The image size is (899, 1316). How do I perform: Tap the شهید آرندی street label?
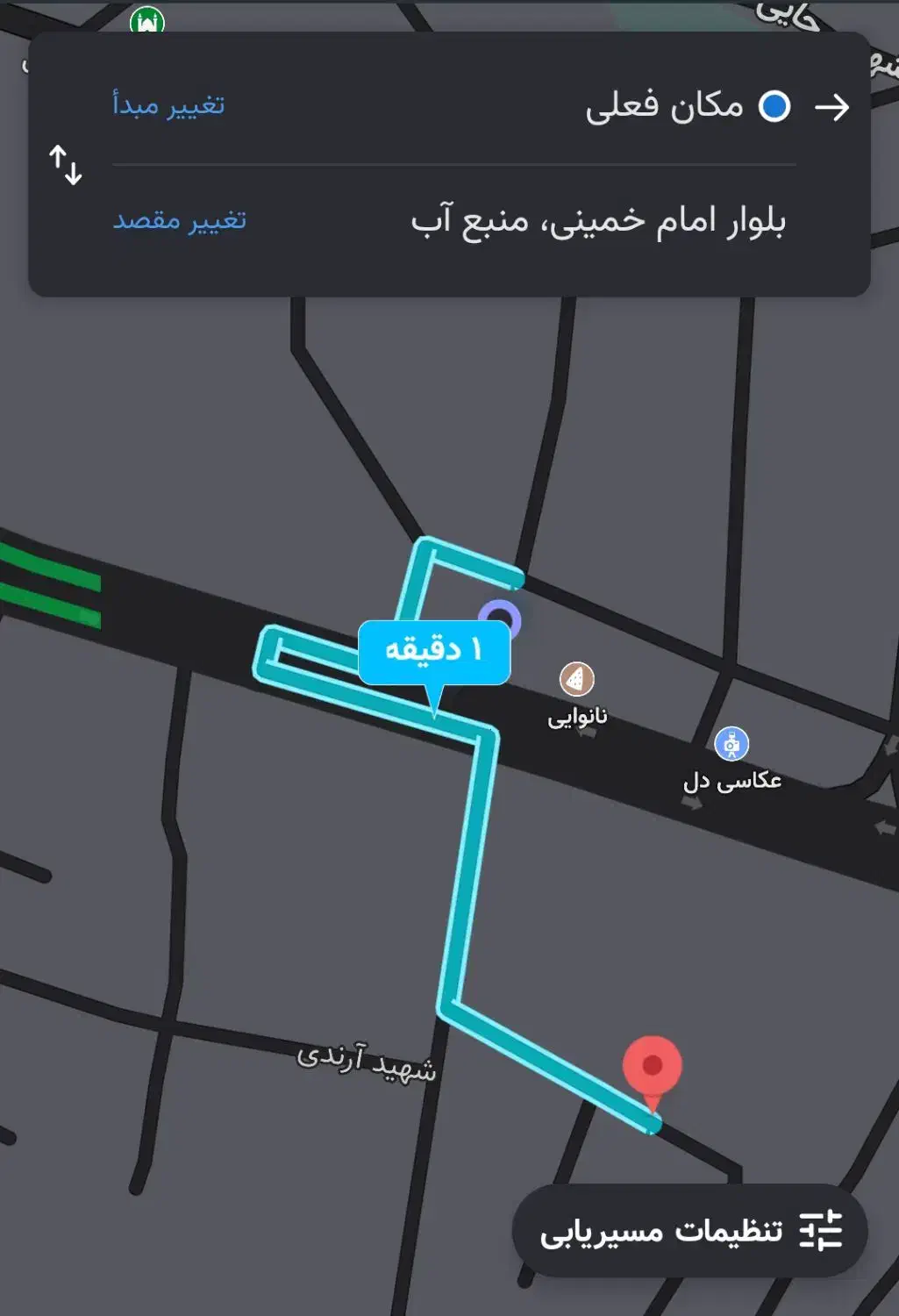(368, 1062)
